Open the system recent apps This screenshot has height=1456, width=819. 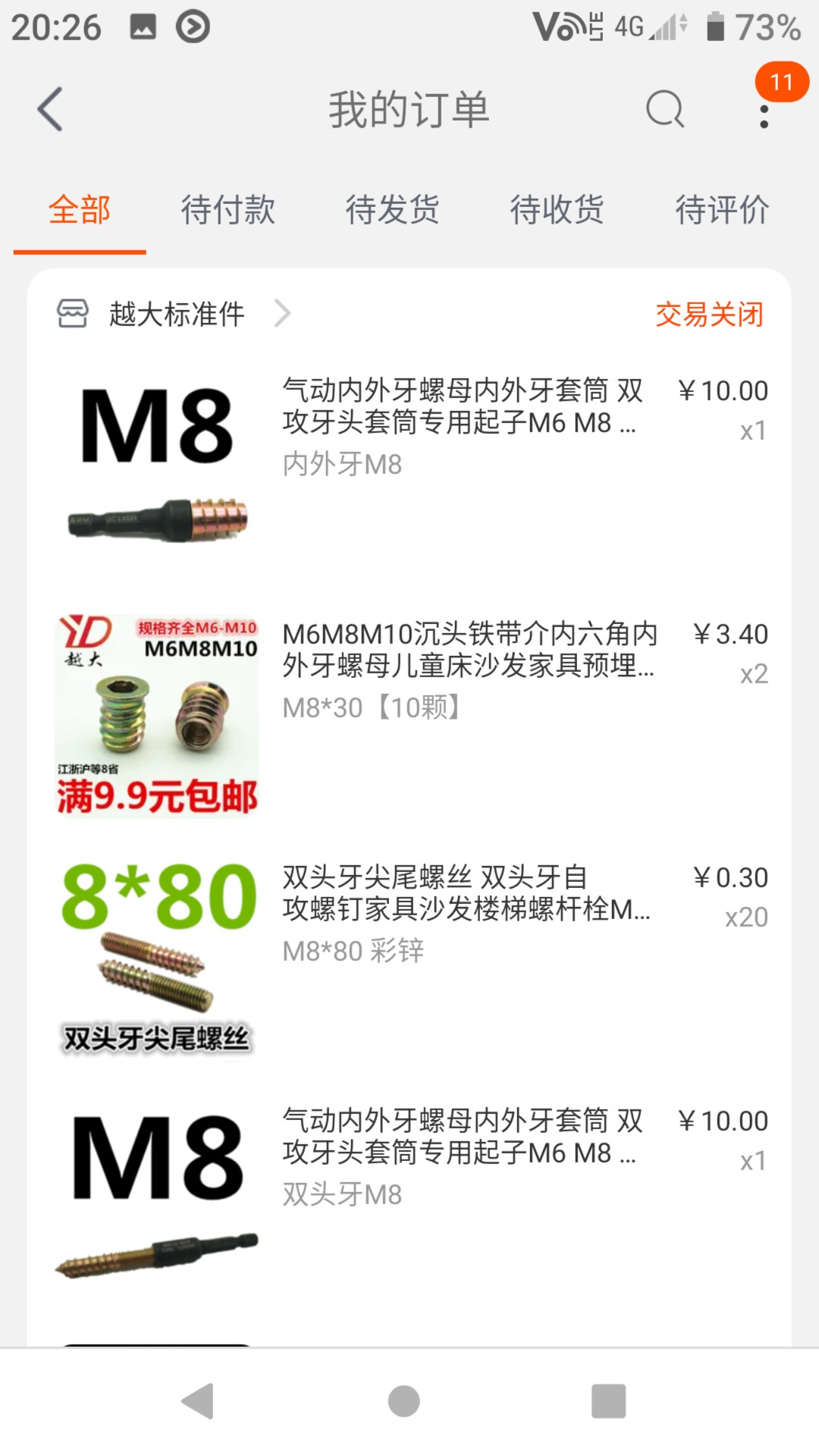click(x=608, y=1401)
